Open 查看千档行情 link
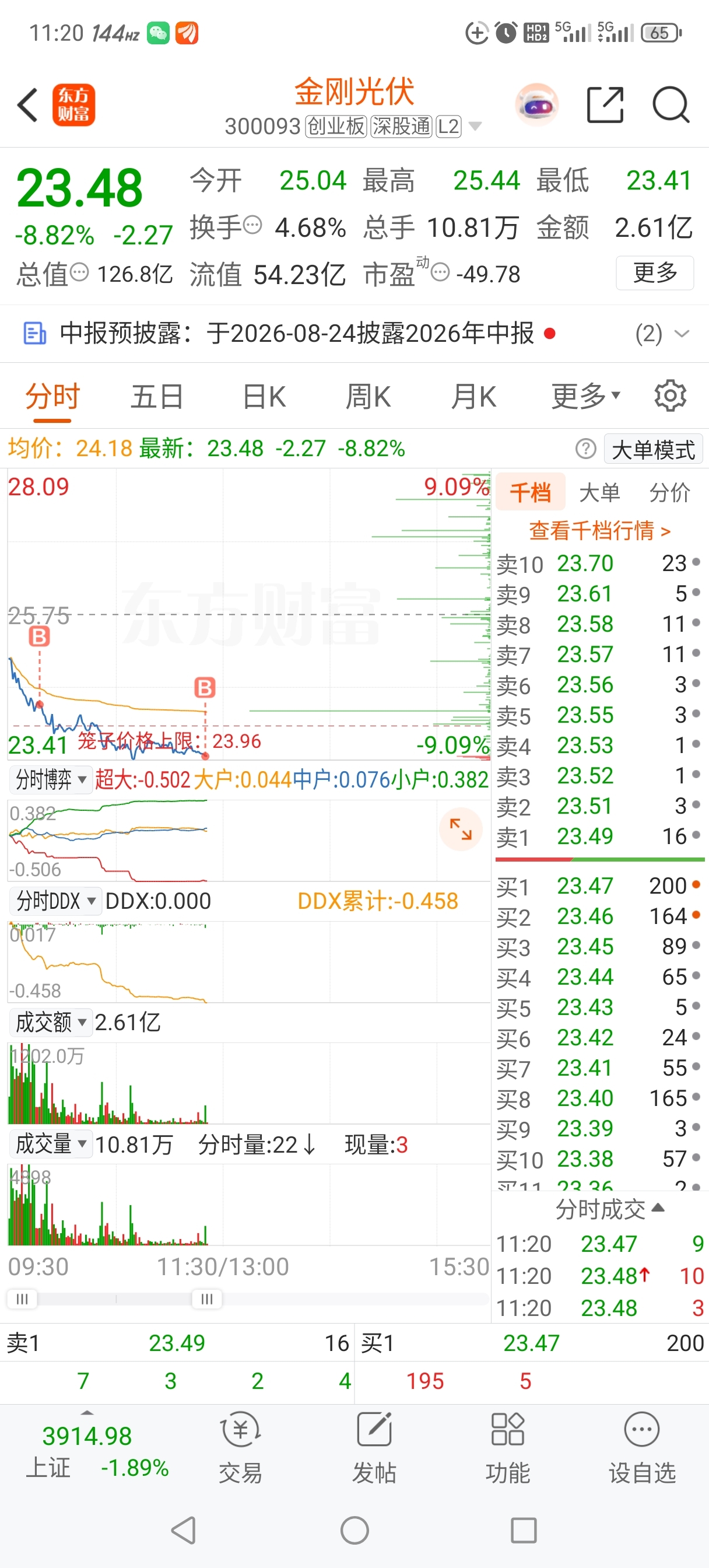Screen dimensions: 709x1568 coord(600,530)
